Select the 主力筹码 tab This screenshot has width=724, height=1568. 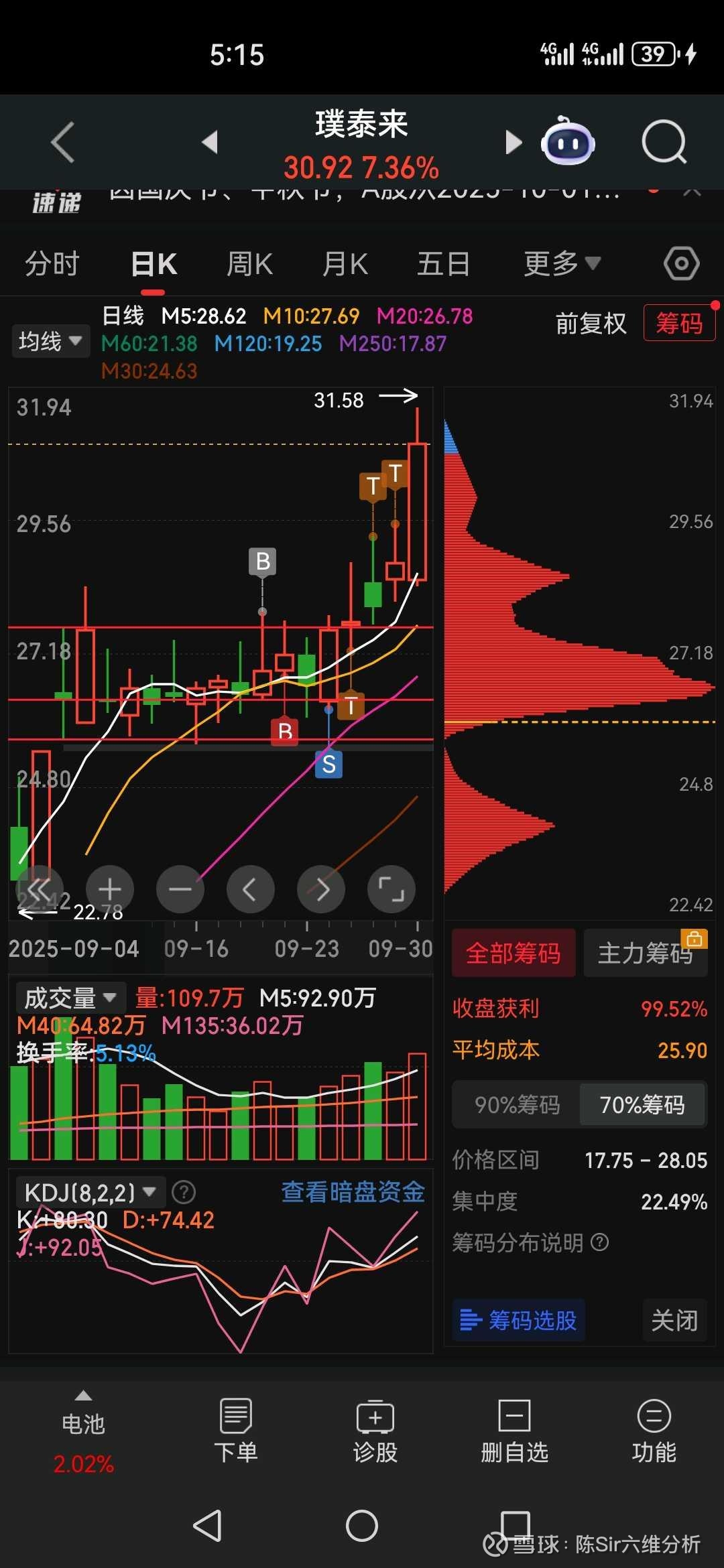click(645, 953)
